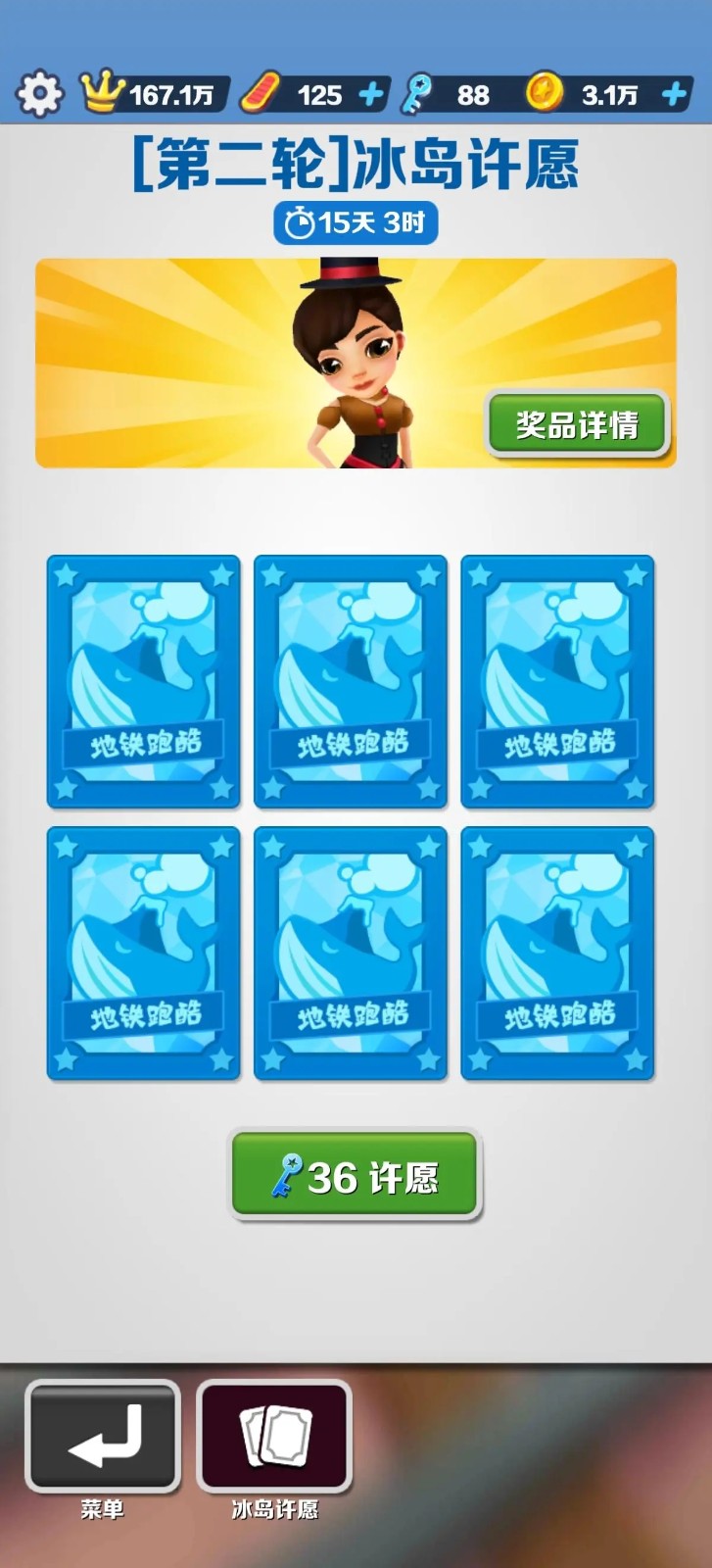
Task: Tap the 36 许愿 wish button
Action: [355, 1176]
